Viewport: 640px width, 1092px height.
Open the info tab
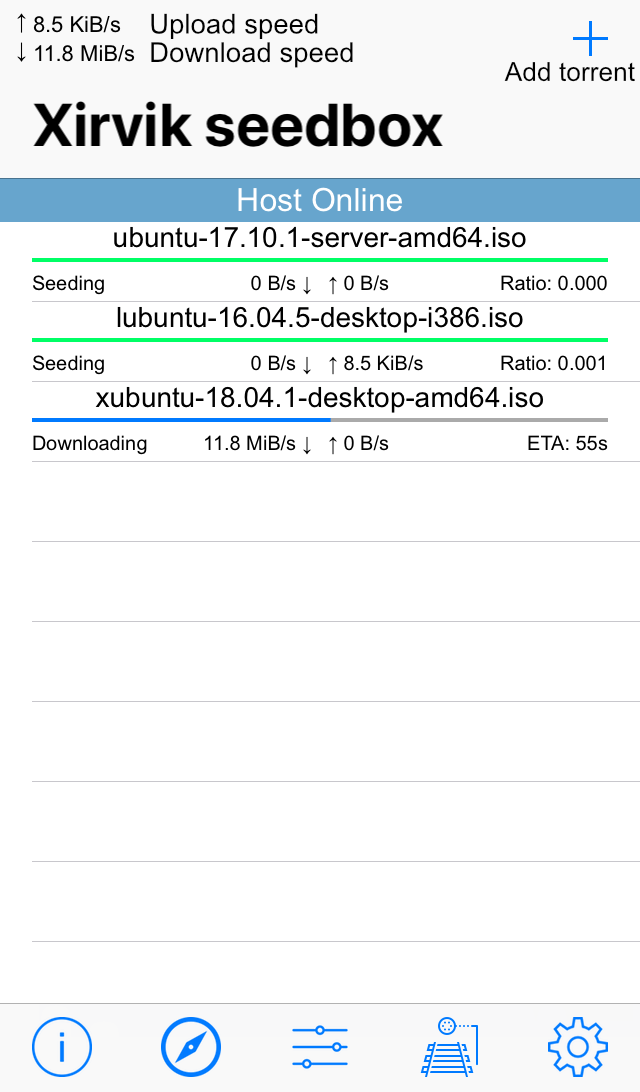click(62, 1047)
